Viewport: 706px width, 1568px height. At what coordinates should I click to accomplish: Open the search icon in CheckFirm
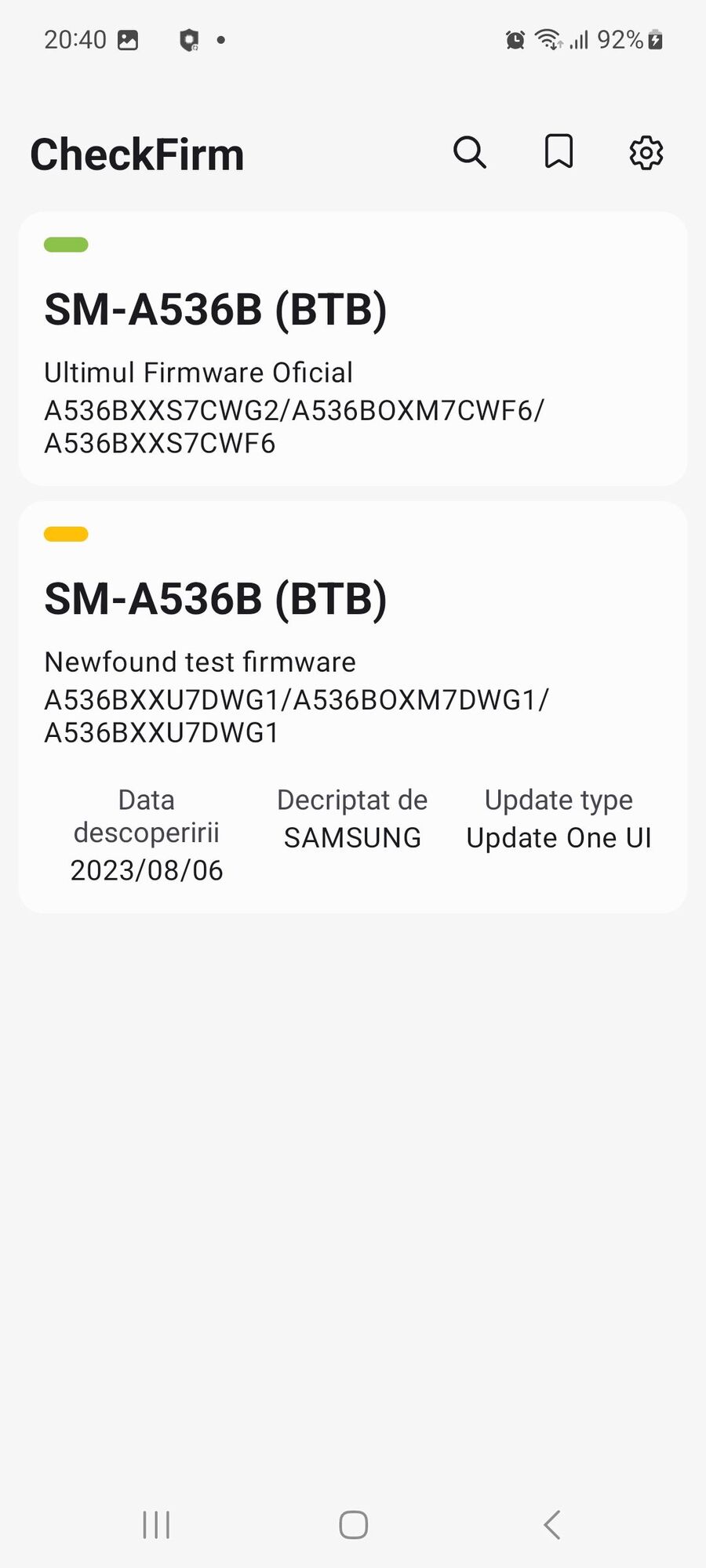point(470,152)
